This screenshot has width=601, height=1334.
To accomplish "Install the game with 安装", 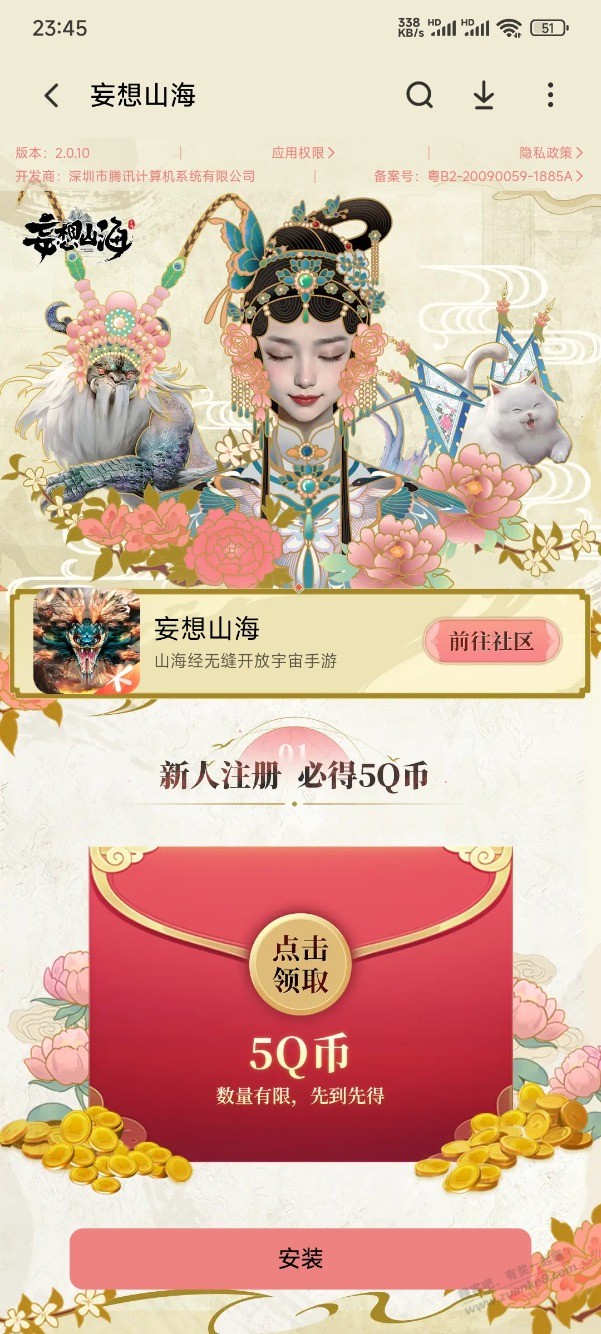I will tap(300, 1258).
